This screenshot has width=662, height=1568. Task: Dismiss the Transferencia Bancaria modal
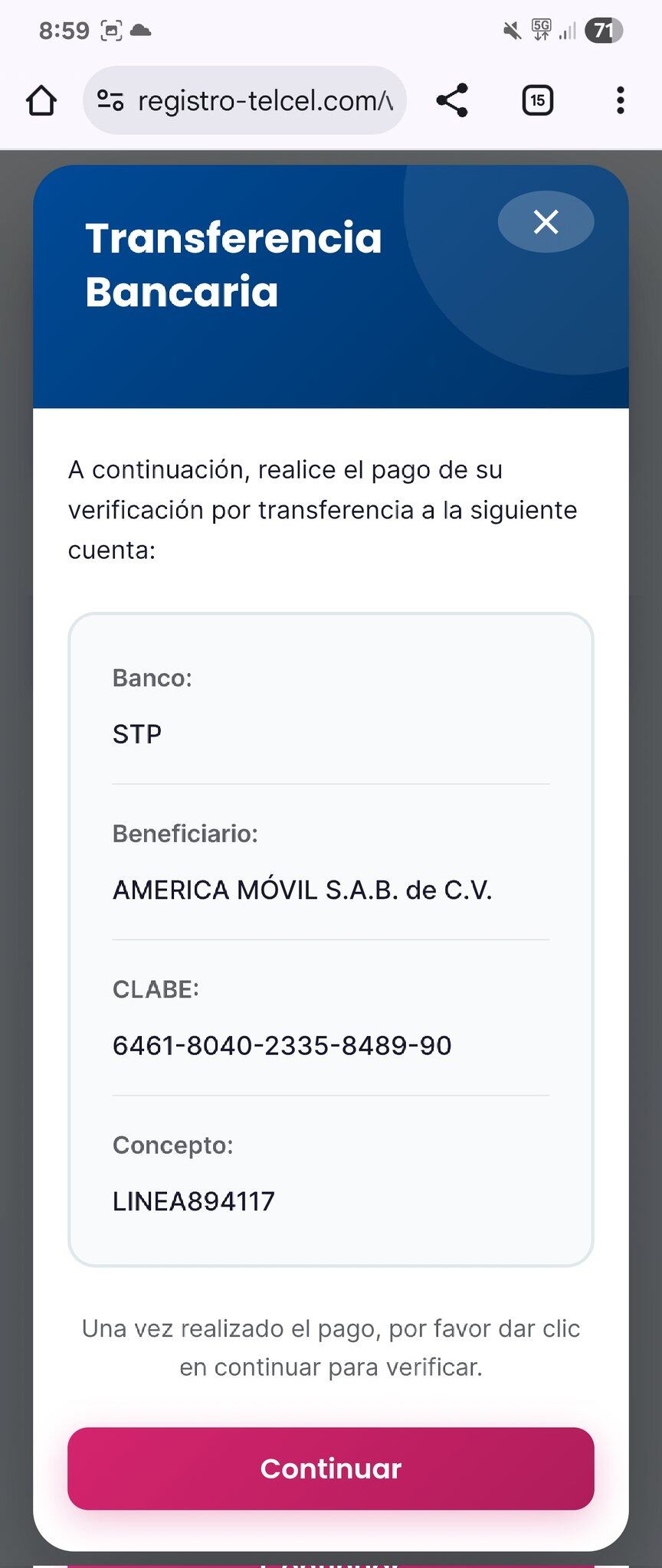(x=545, y=222)
